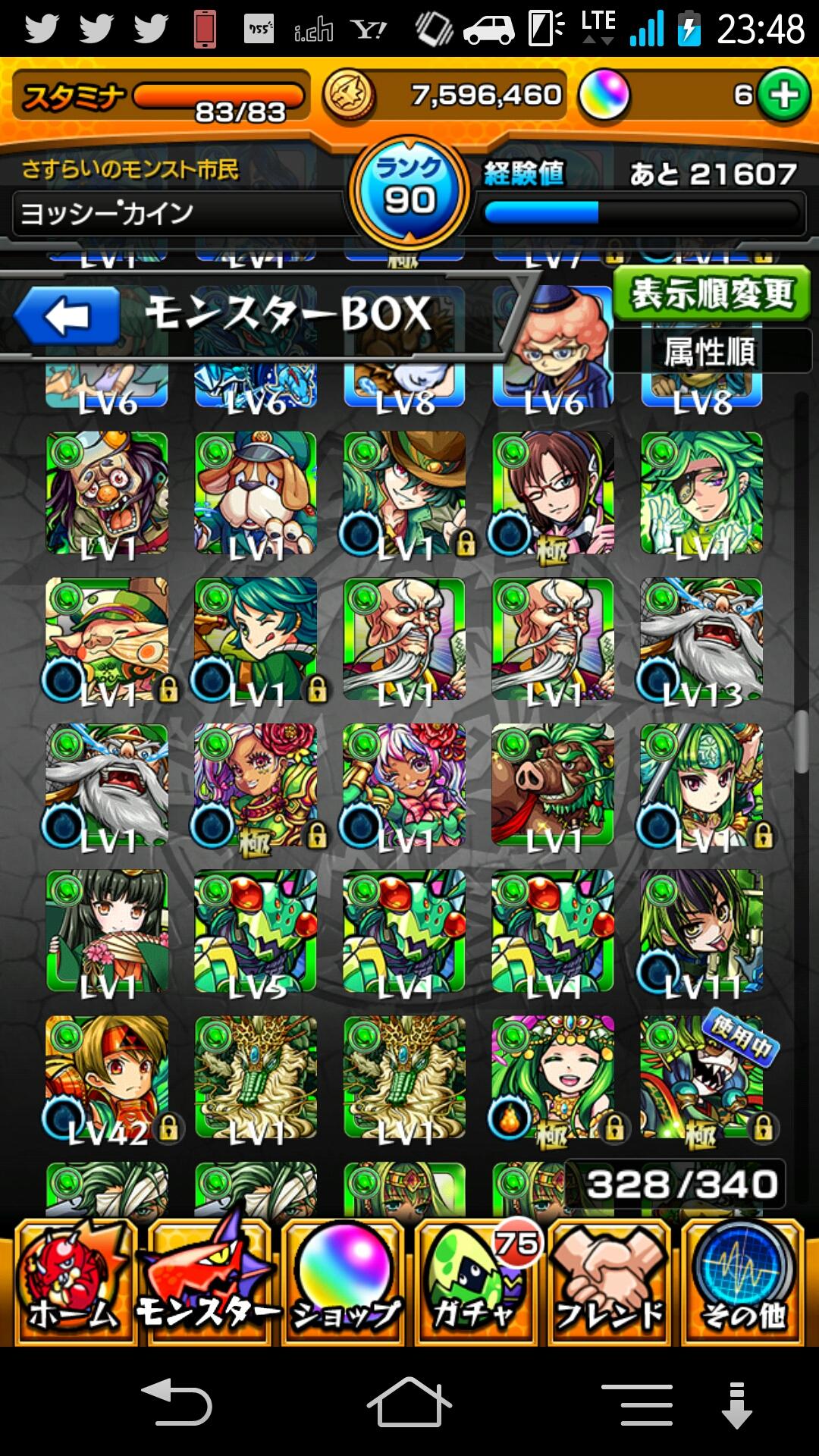Select the dog in police cap monster
Screen dimensions: 819x1456
[x=256, y=493]
